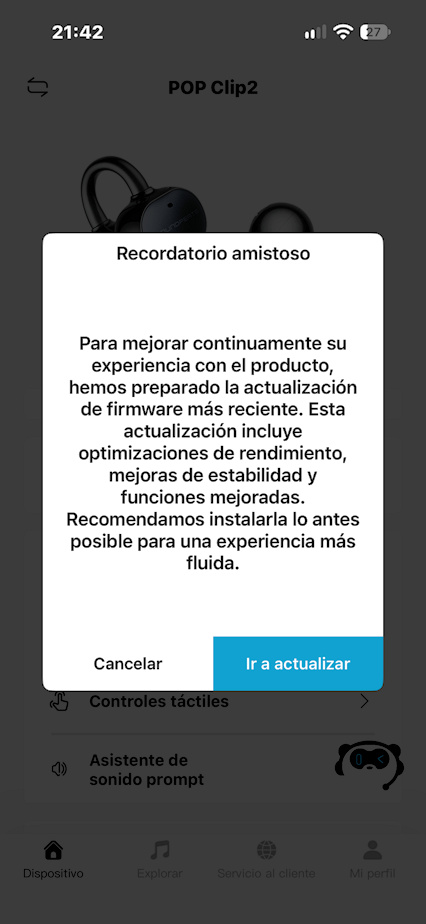
Task: Tap the panda assistant floating icon
Action: click(369, 765)
